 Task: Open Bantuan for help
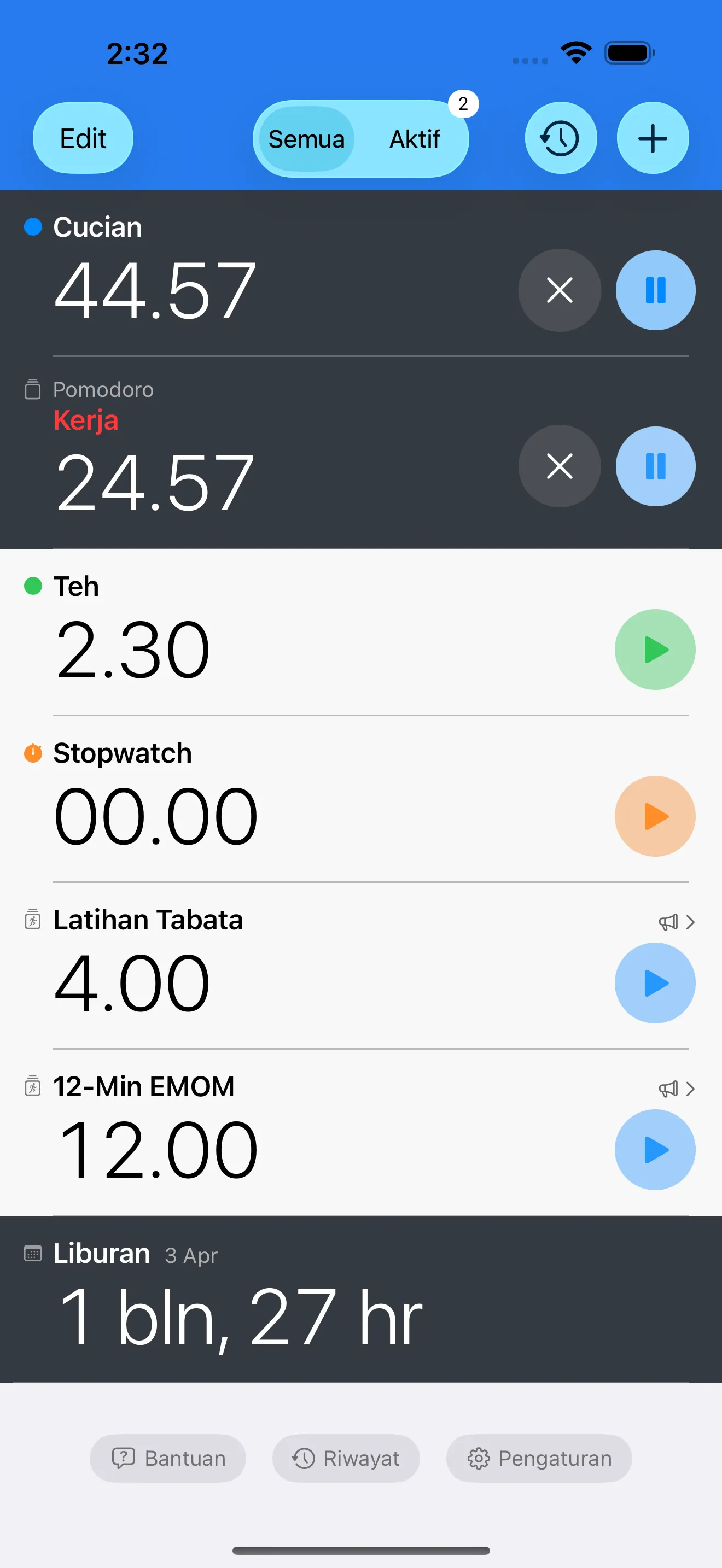(x=168, y=1458)
